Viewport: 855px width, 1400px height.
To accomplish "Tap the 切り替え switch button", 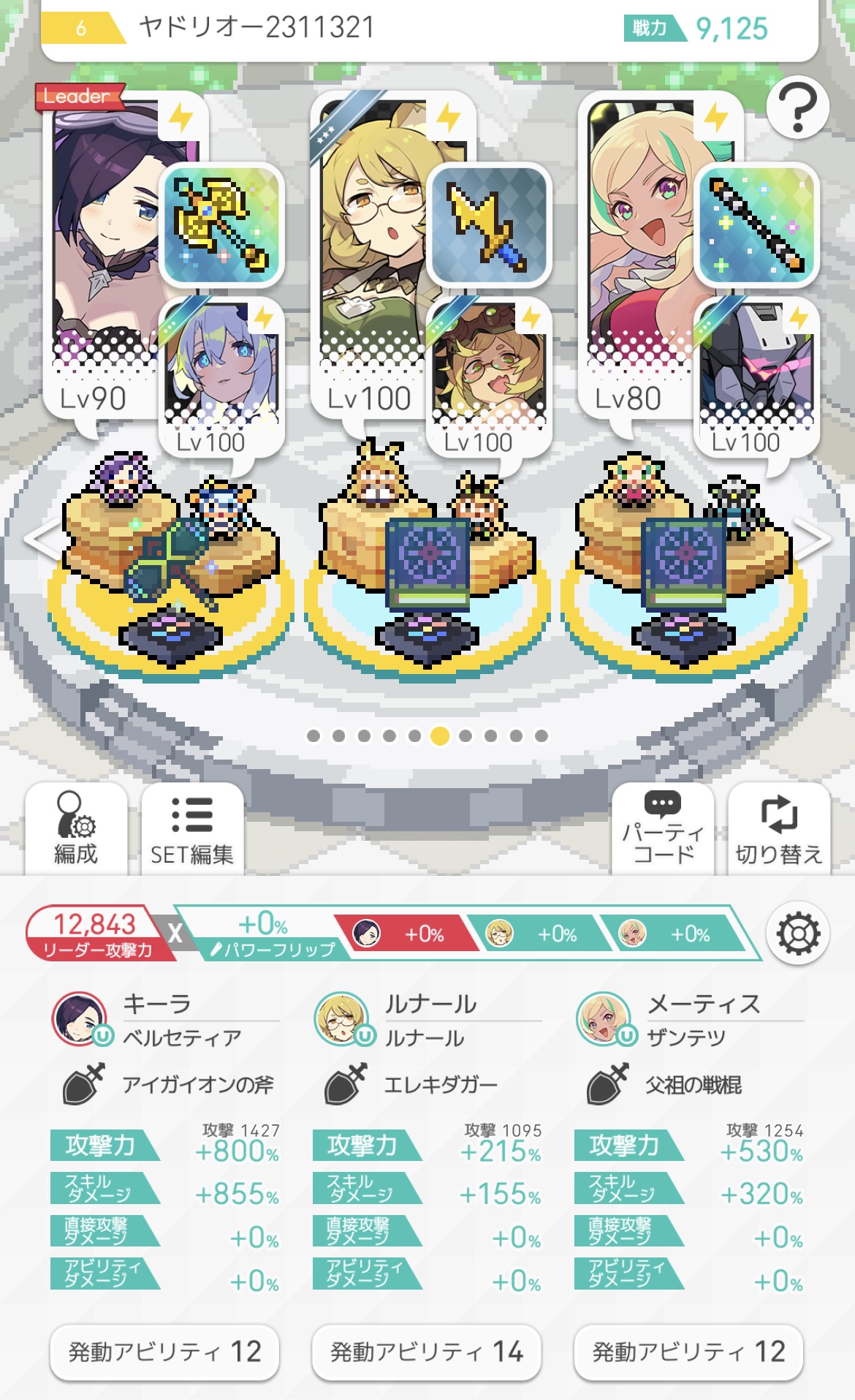I will click(779, 830).
